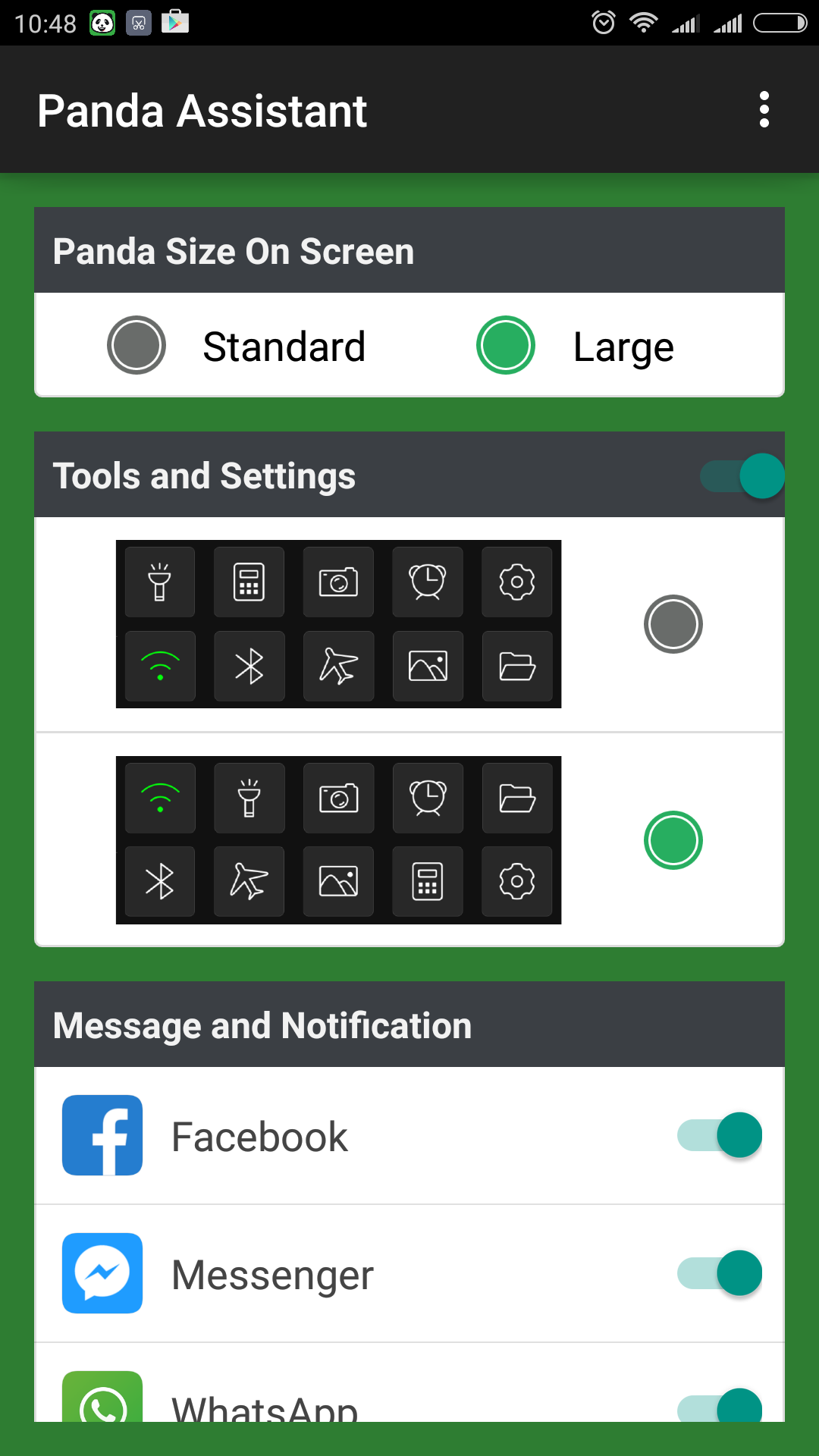Choose the tools layout starting with flashlight
819x1456 pixels.
point(673,624)
